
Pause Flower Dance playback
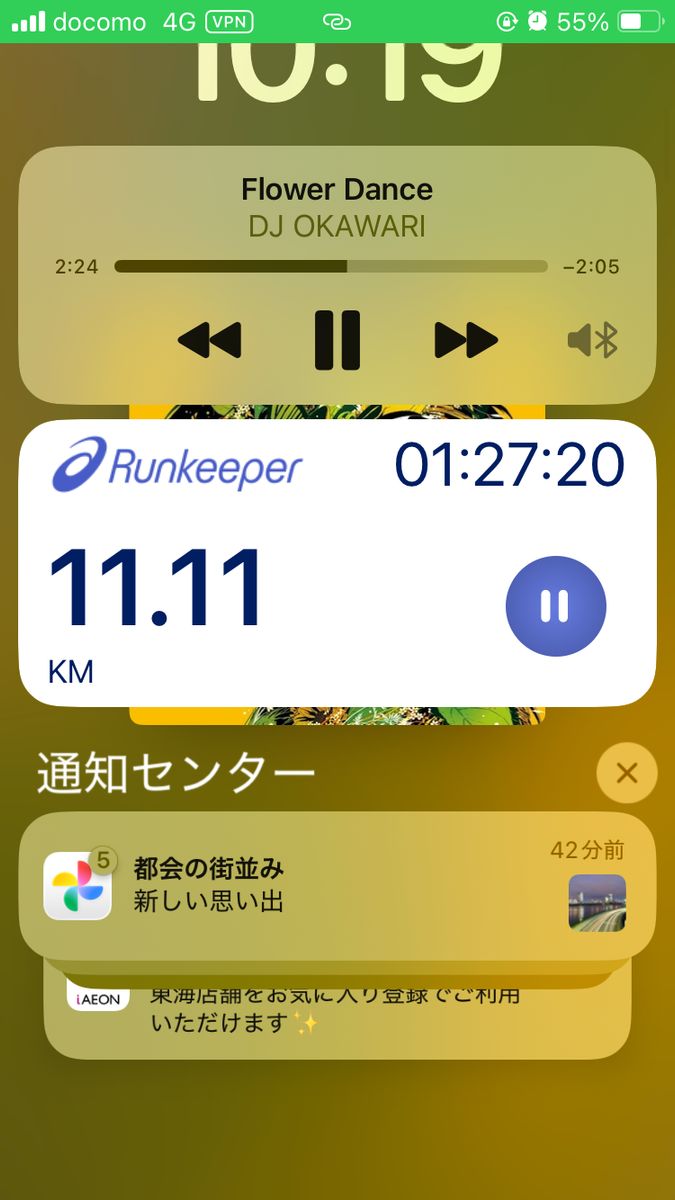pyautogui.click(x=337, y=340)
